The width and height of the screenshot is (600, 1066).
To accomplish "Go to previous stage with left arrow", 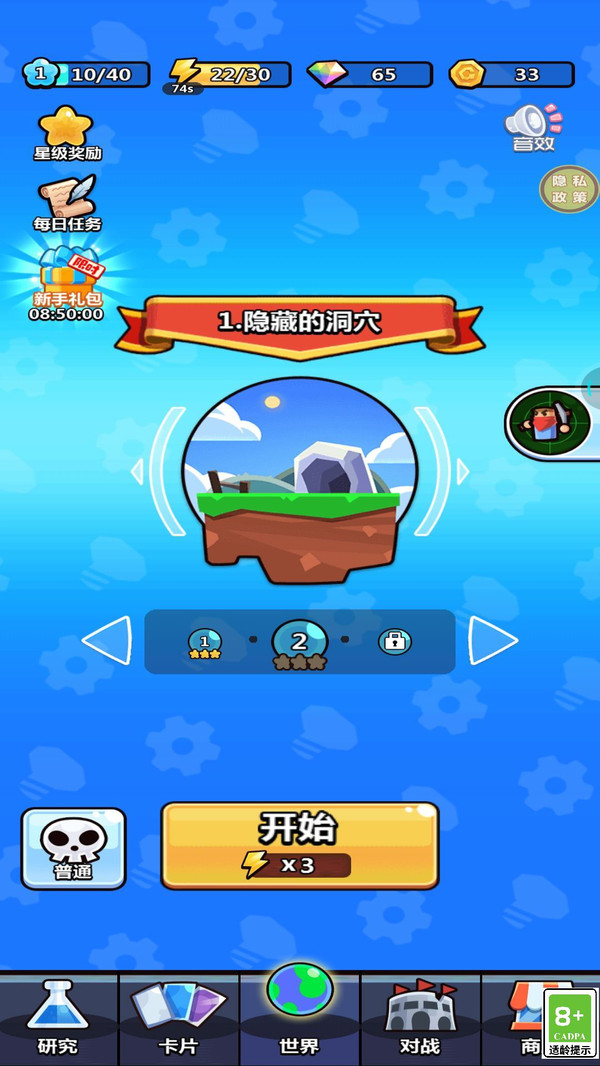I will (107, 641).
